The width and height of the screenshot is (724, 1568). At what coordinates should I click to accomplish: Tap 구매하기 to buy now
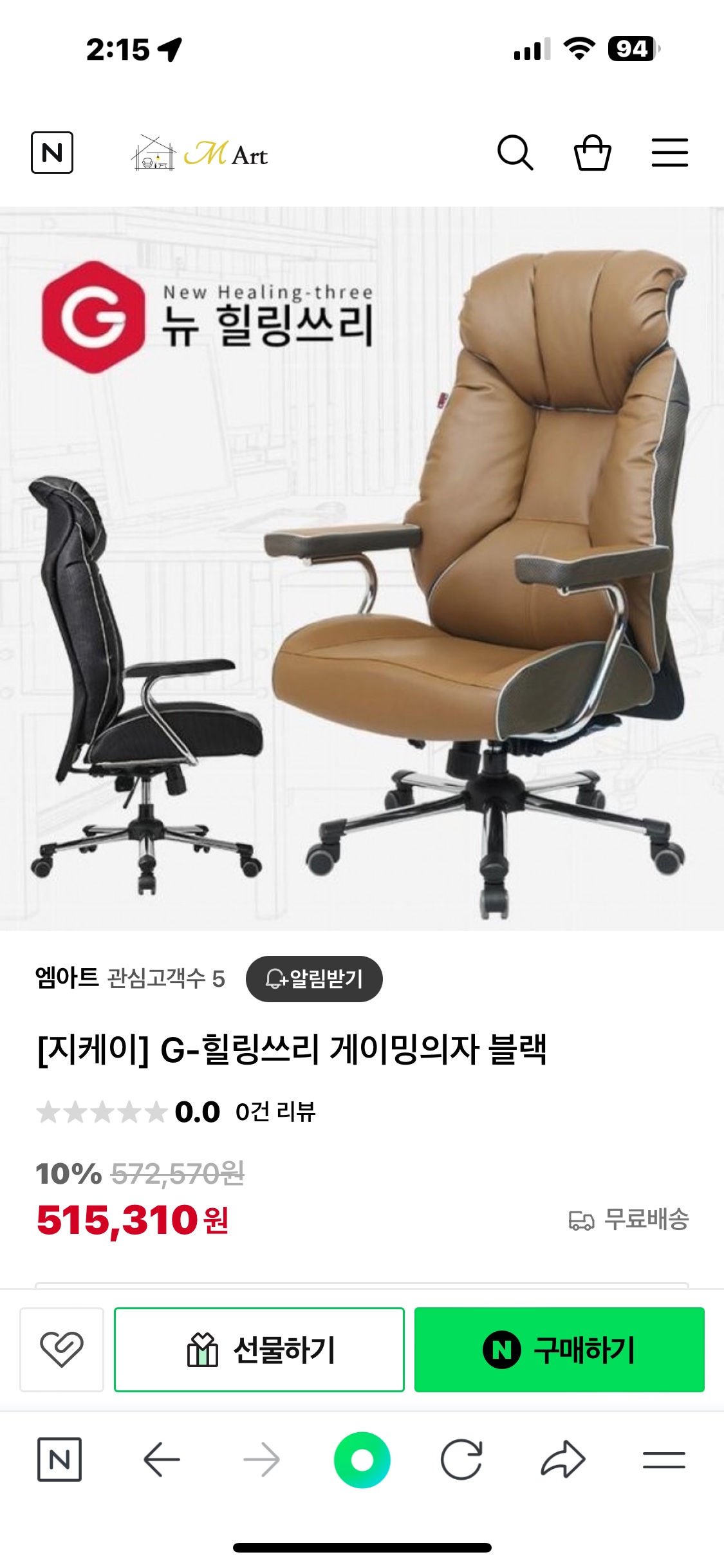(x=559, y=1349)
